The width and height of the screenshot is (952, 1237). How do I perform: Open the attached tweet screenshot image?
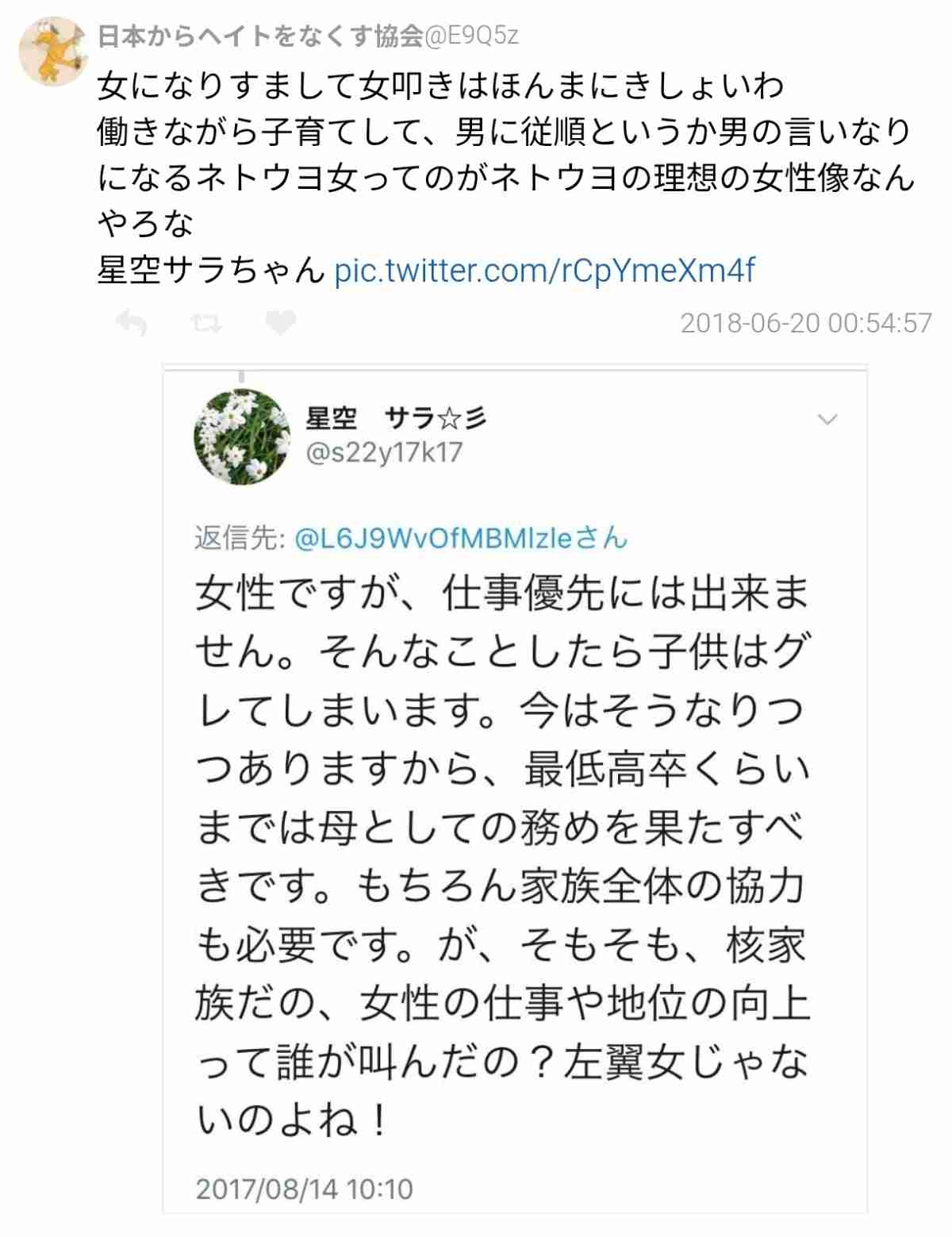click(514, 788)
